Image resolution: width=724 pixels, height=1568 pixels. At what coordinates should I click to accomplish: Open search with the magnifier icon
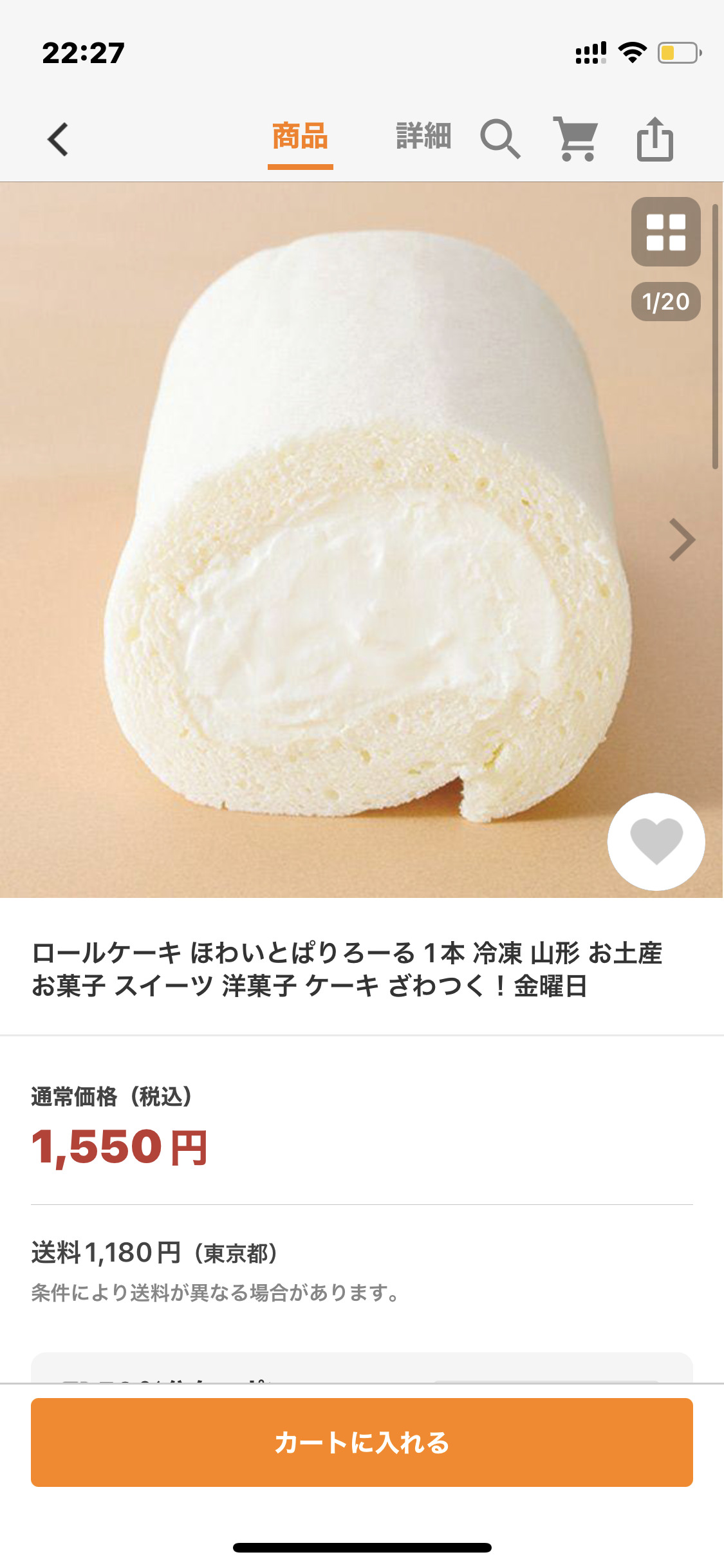[499, 138]
